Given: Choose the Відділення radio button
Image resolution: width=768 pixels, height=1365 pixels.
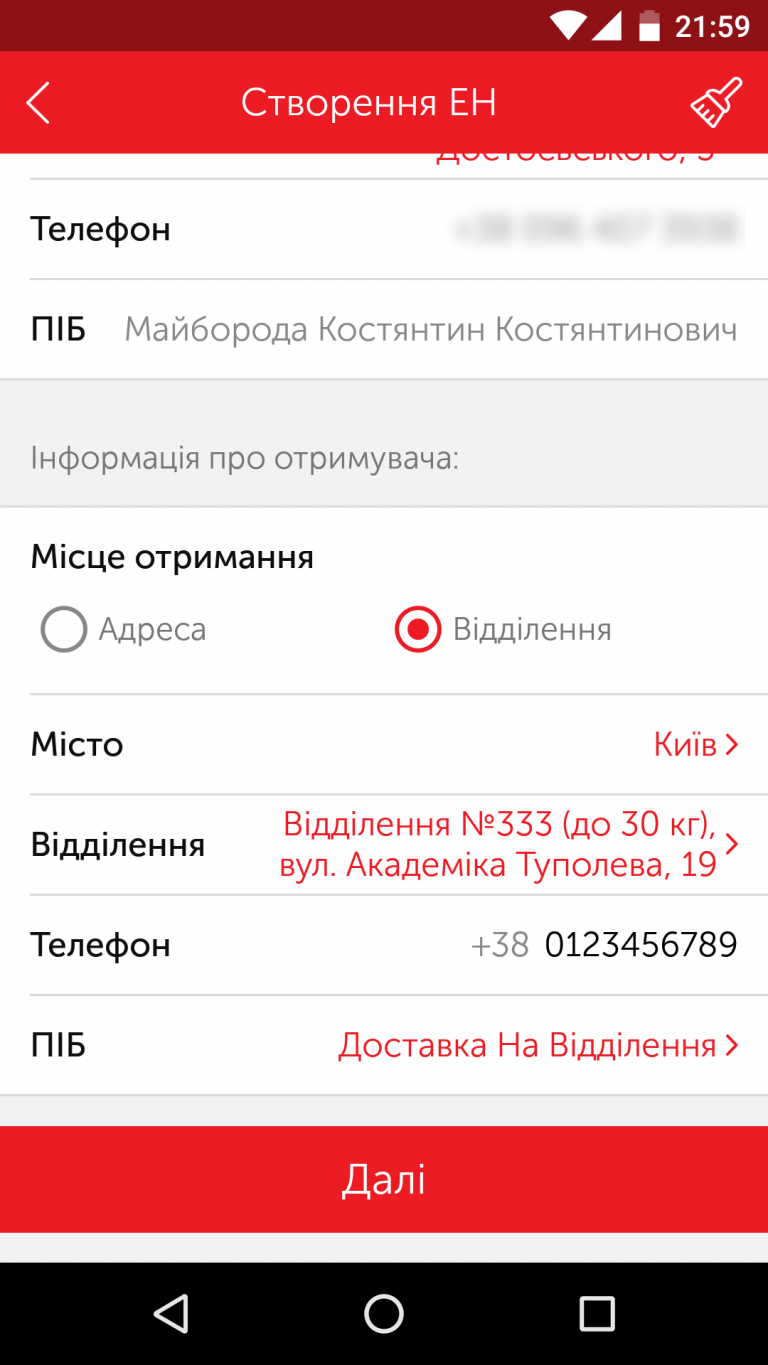Looking at the screenshot, I should click(x=418, y=630).
